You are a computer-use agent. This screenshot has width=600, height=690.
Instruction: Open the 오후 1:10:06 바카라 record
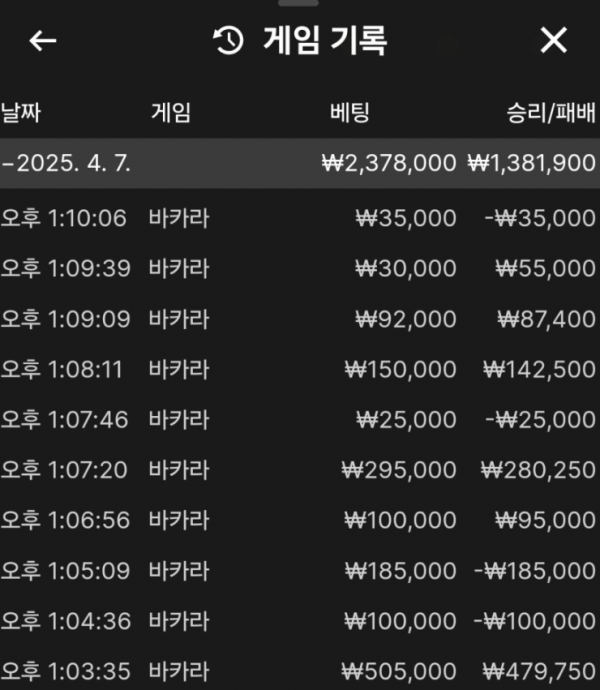[x=299, y=218]
